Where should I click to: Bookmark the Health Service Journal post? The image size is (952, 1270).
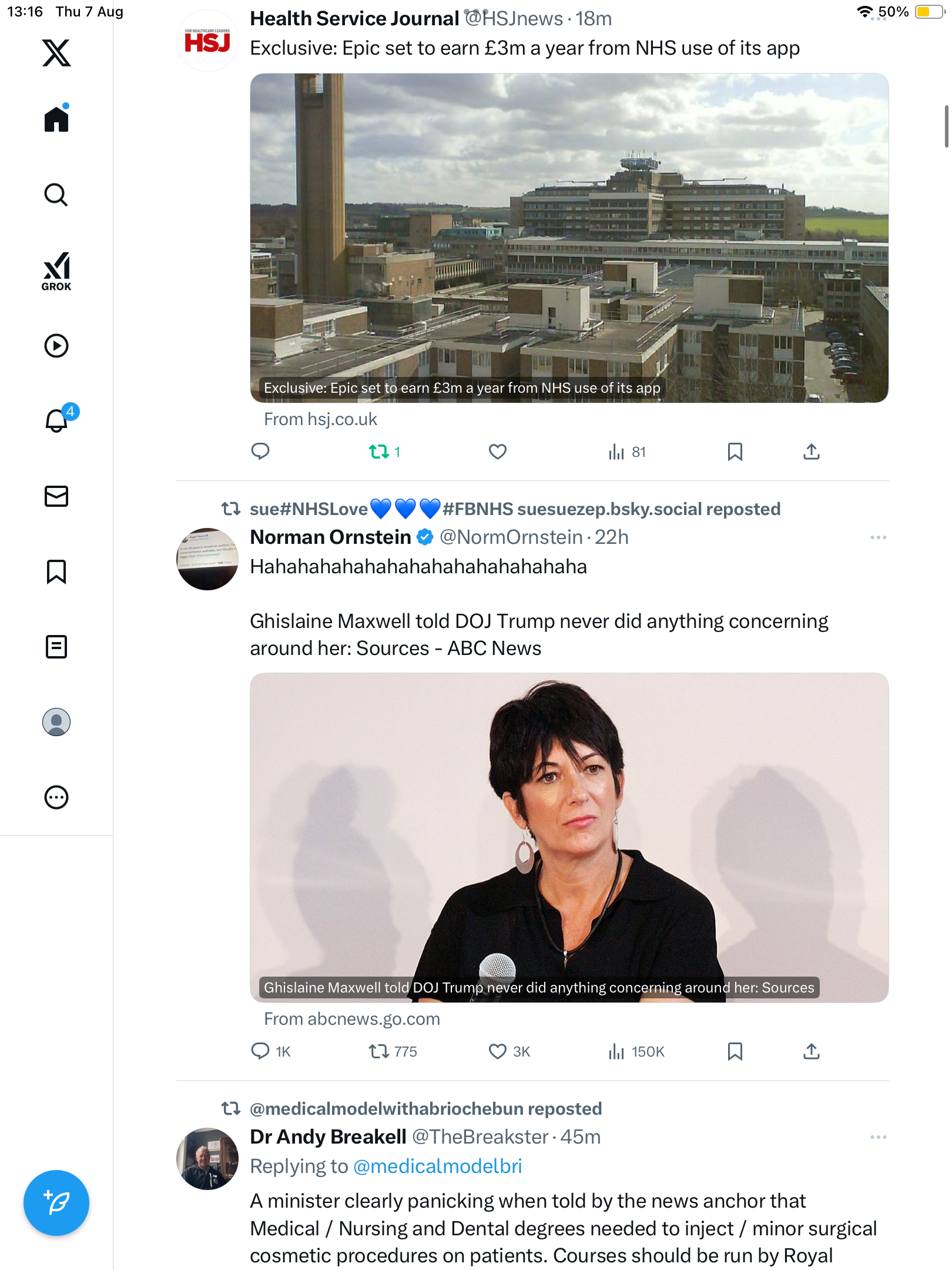tap(735, 452)
